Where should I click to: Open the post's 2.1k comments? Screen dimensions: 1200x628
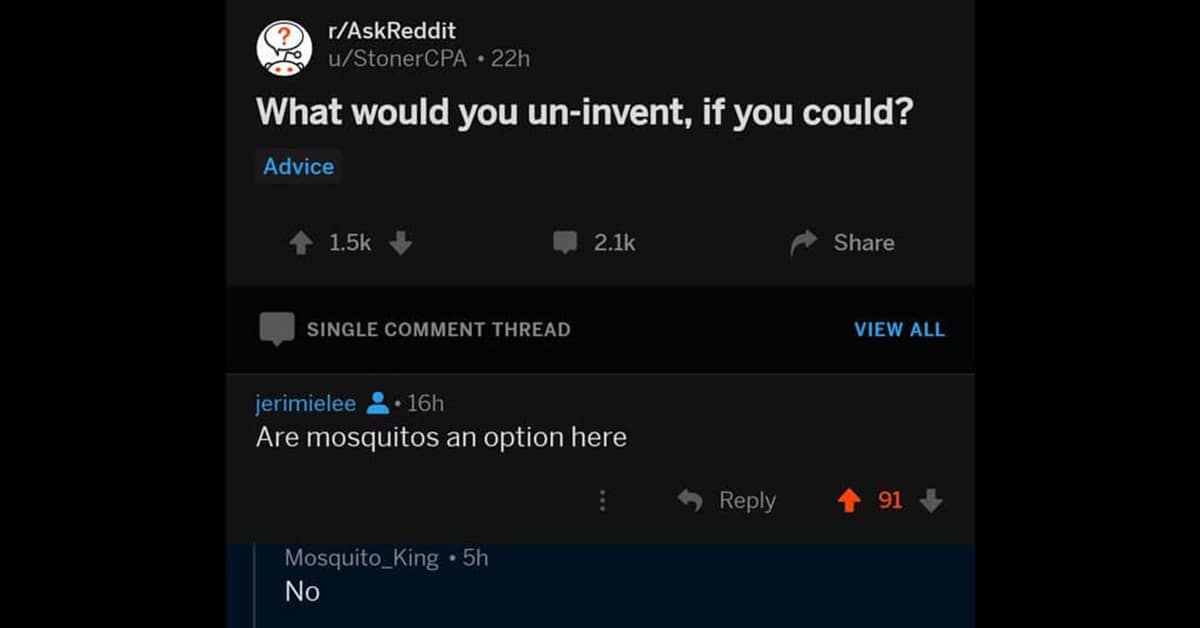pos(594,243)
